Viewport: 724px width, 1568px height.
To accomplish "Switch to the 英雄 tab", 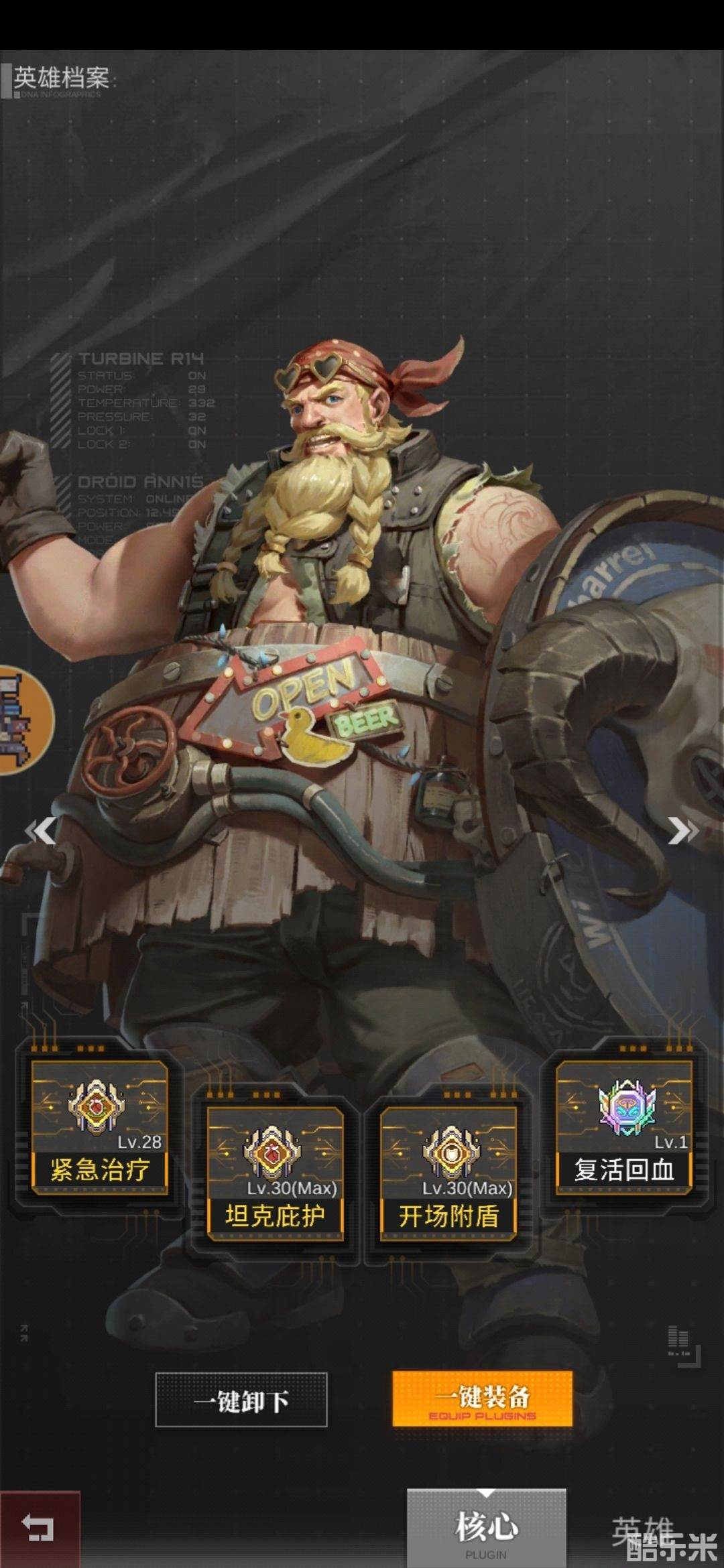I will click(x=644, y=1530).
